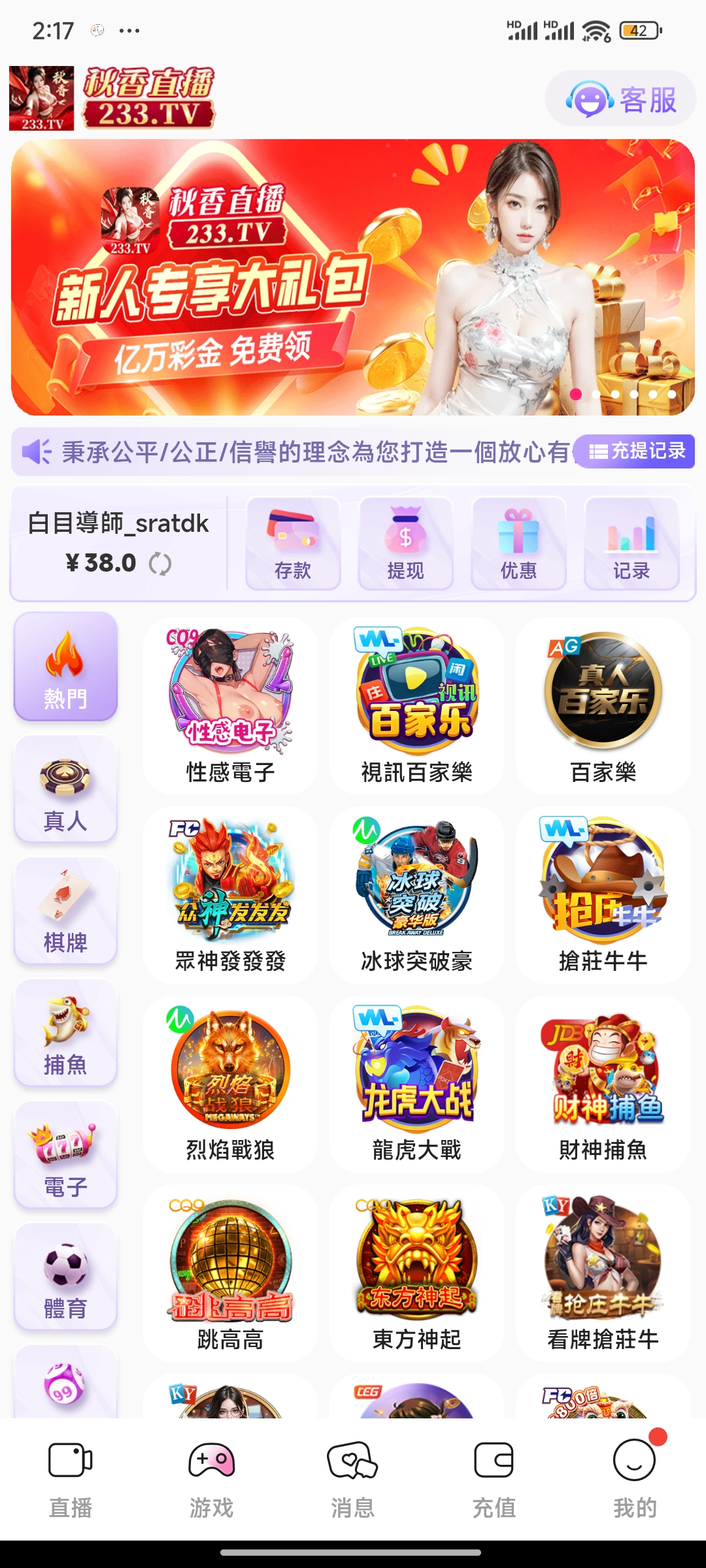Refresh the ¥38.0 balance

(160, 563)
